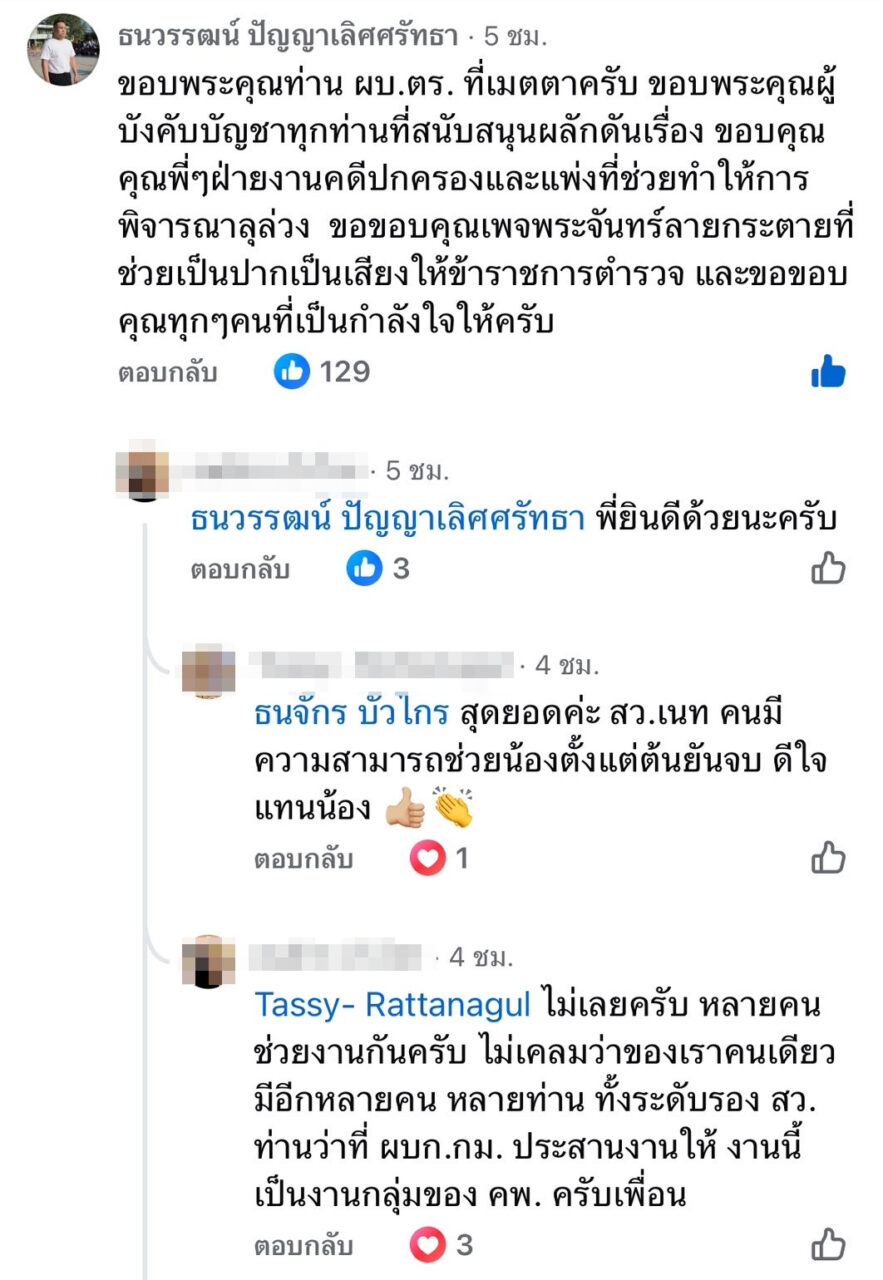The width and height of the screenshot is (883, 1280).
Task: Reply to the top comment with 129 likes
Action: [x=168, y=373]
